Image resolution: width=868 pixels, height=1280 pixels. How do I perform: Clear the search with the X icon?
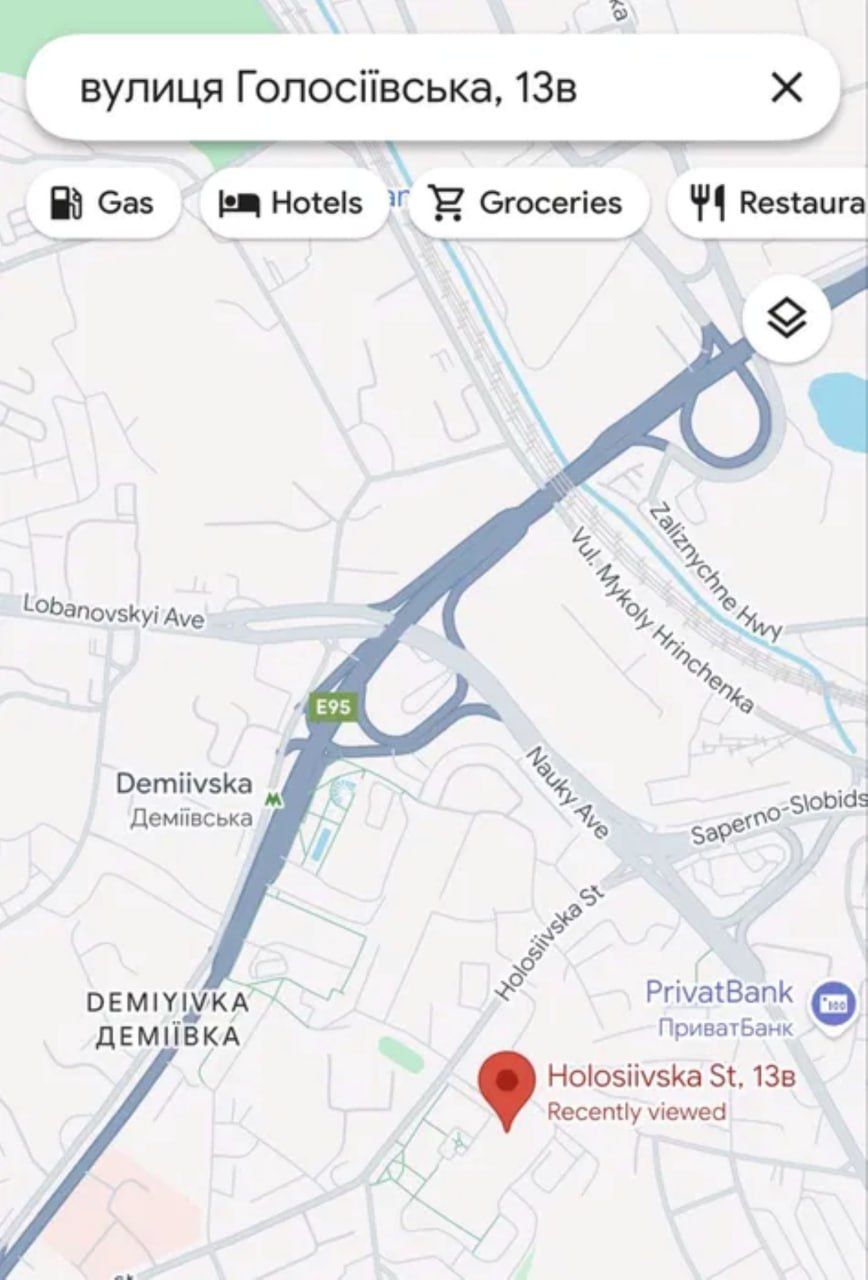(x=787, y=89)
